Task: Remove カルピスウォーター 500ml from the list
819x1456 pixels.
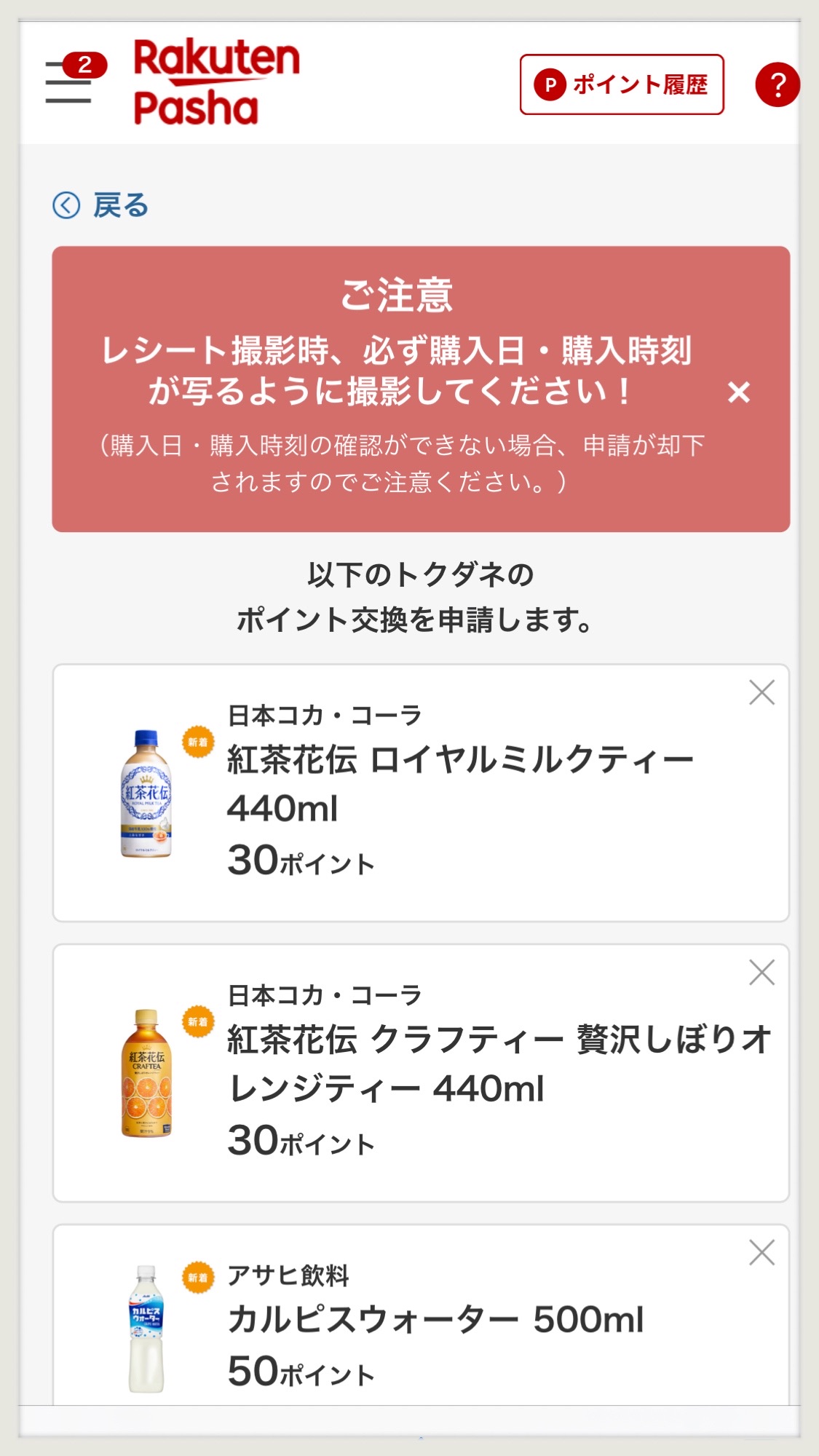Action: coord(761,1253)
